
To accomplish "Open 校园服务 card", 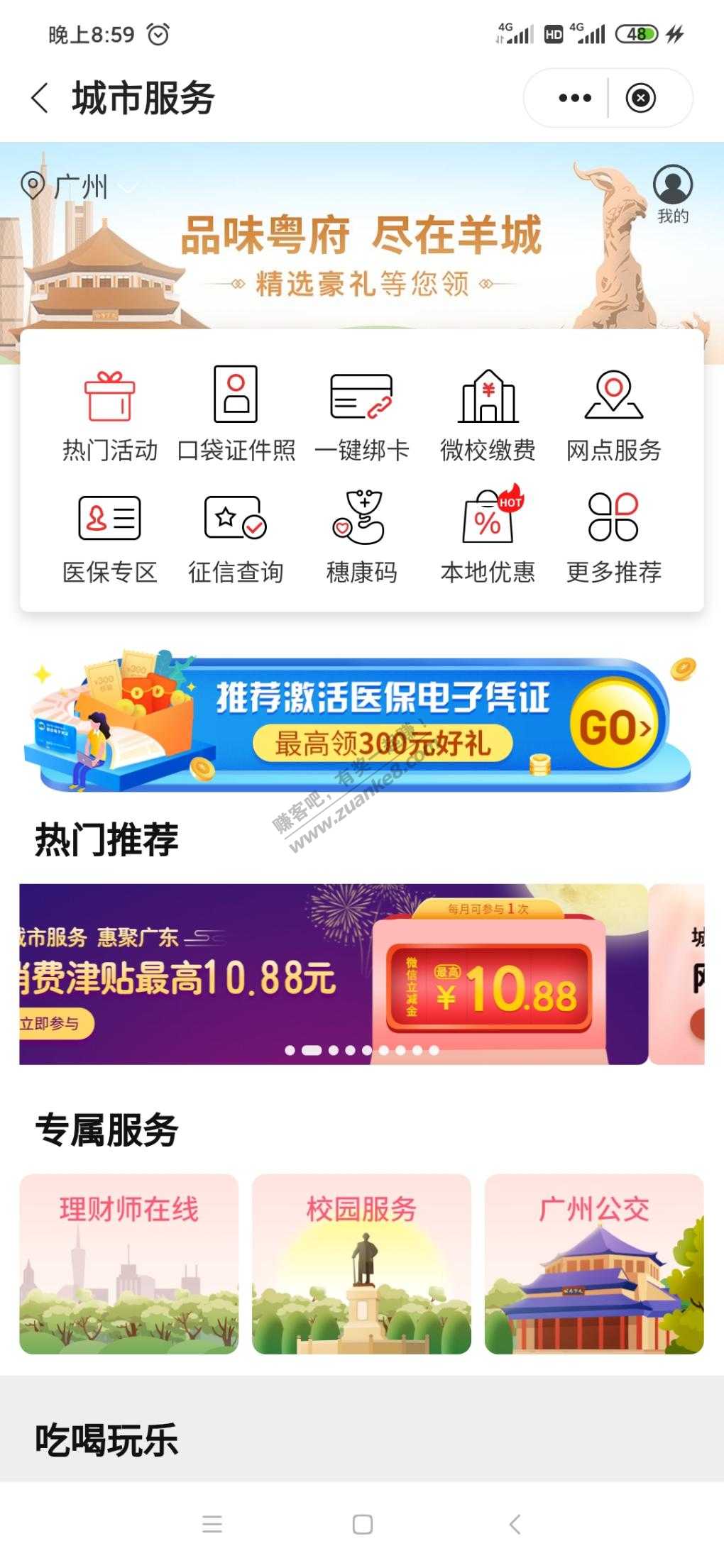I will click(x=361, y=1264).
